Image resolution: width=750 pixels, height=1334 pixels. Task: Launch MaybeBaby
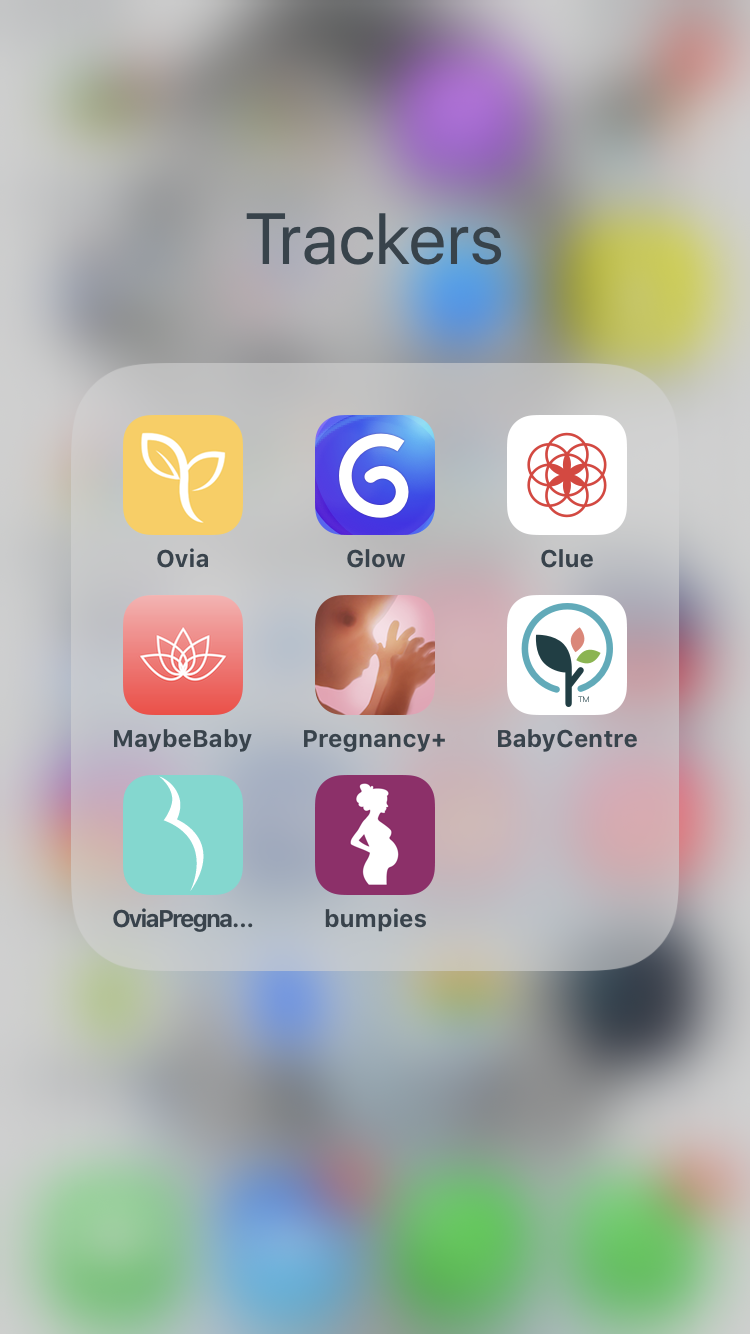coord(183,655)
